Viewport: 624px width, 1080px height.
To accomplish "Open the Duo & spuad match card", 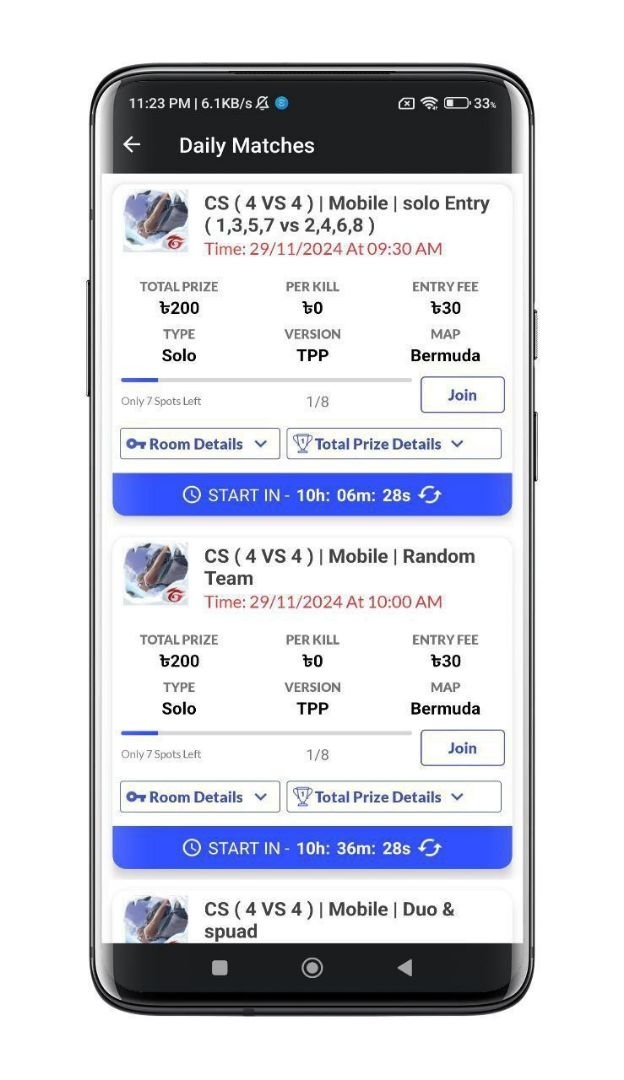I will (x=329, y=919).
